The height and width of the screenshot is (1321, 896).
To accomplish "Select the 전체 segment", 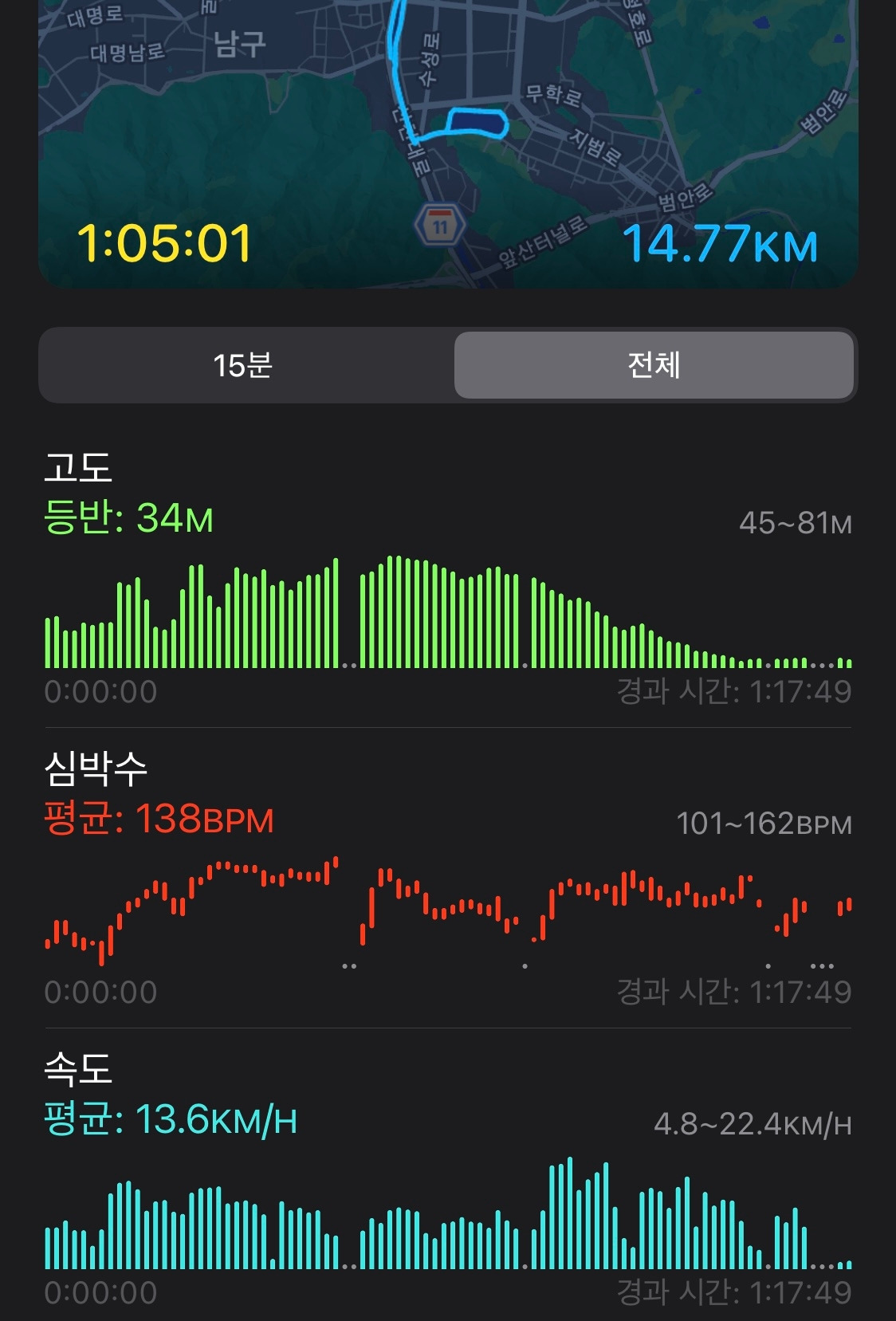I will (654, 365).
